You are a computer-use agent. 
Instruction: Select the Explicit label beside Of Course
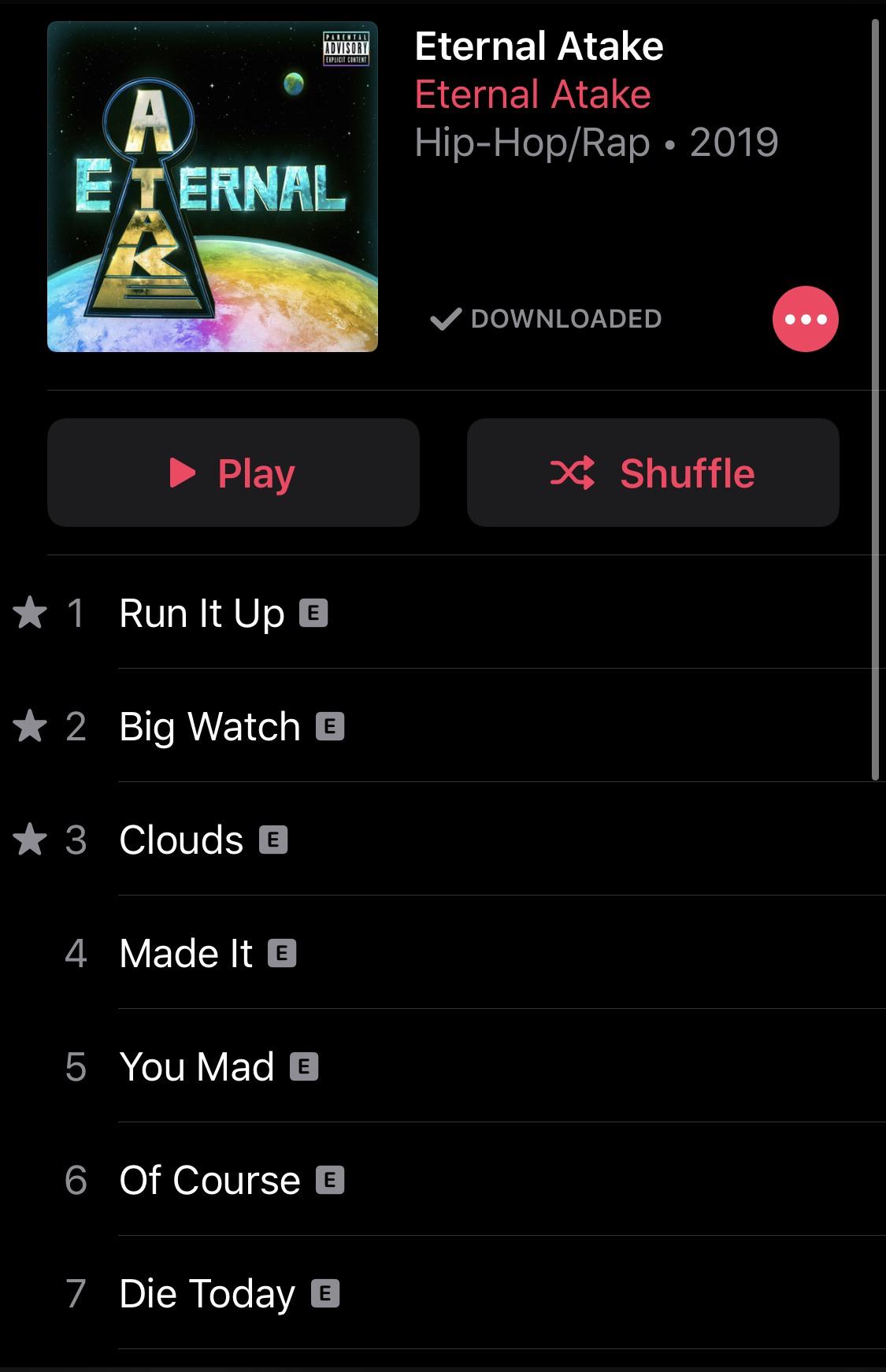tap(330, 1179)
